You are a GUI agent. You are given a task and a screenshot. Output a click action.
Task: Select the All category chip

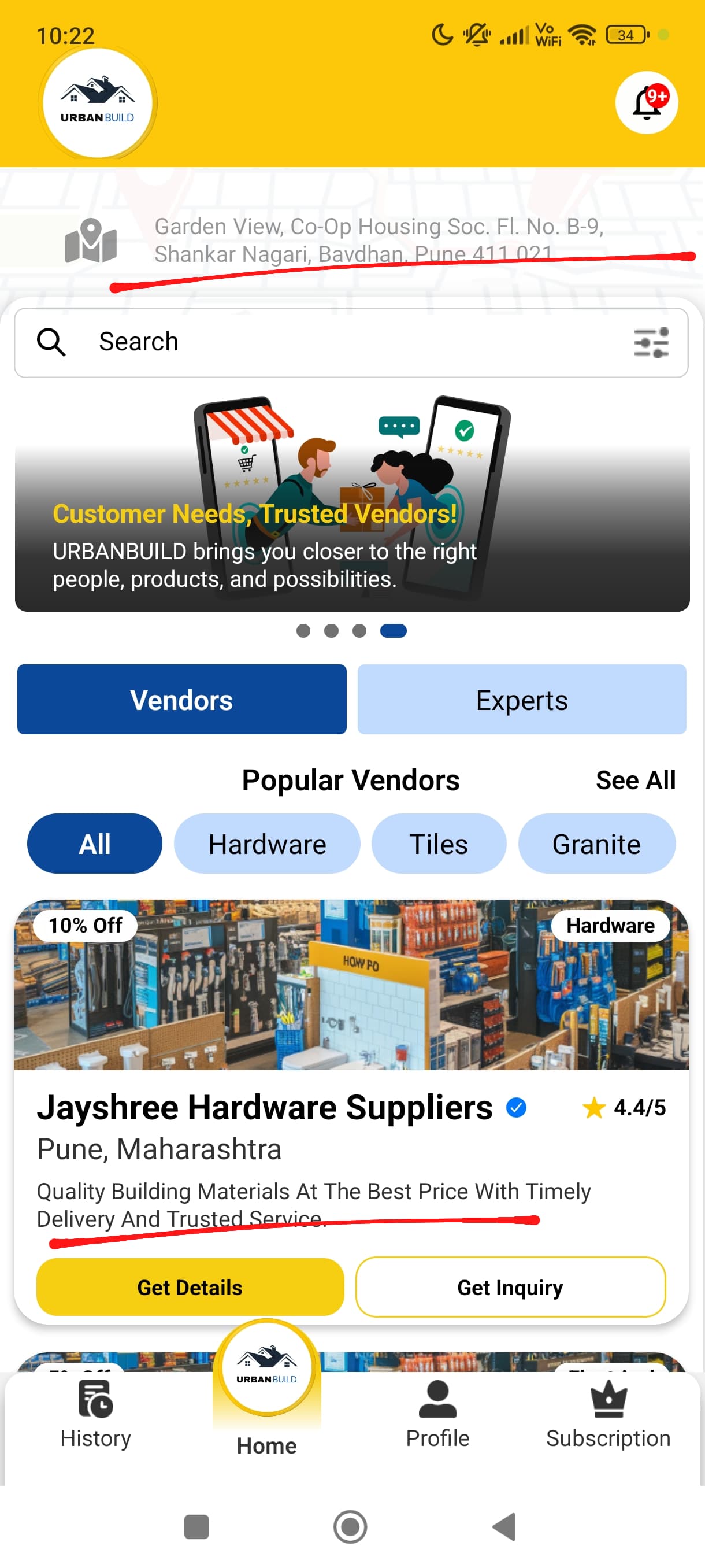click(x=94, y=844)
